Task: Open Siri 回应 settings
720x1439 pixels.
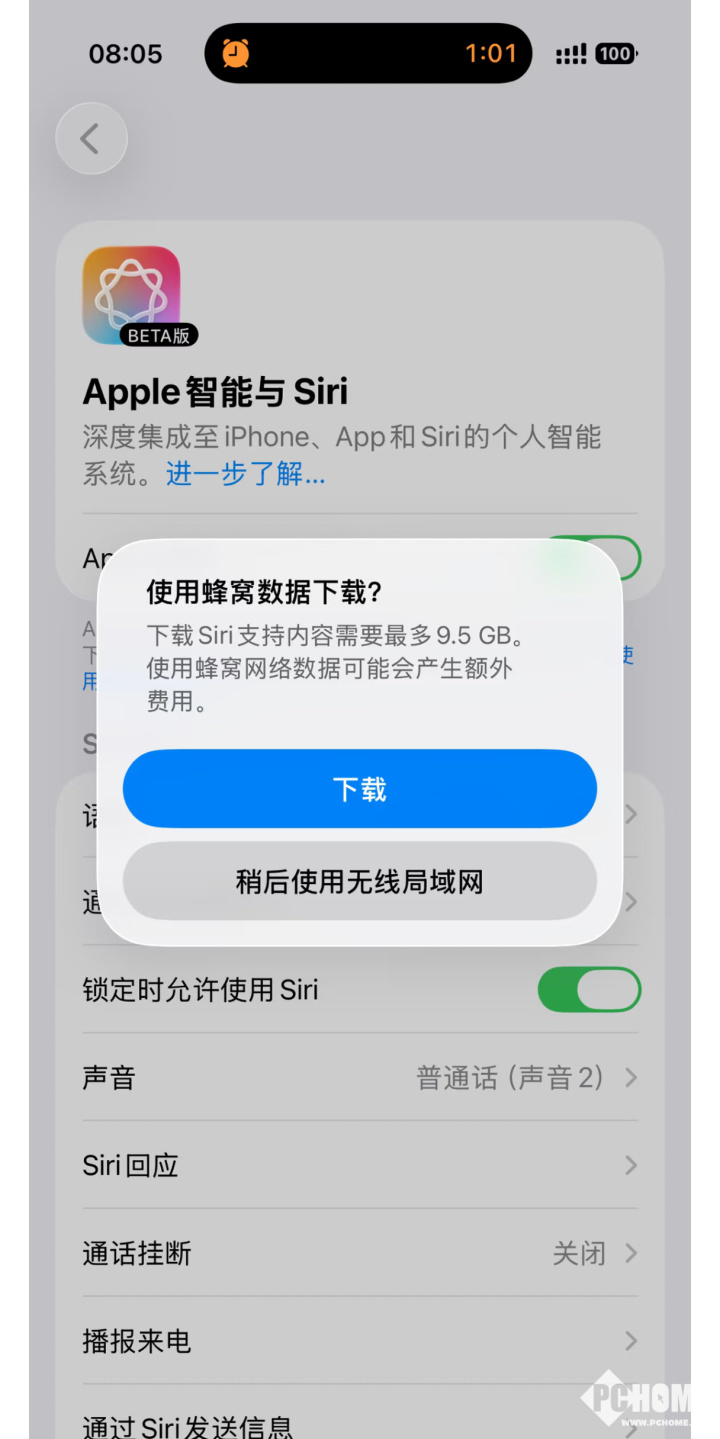Action: coord(359,1165)
